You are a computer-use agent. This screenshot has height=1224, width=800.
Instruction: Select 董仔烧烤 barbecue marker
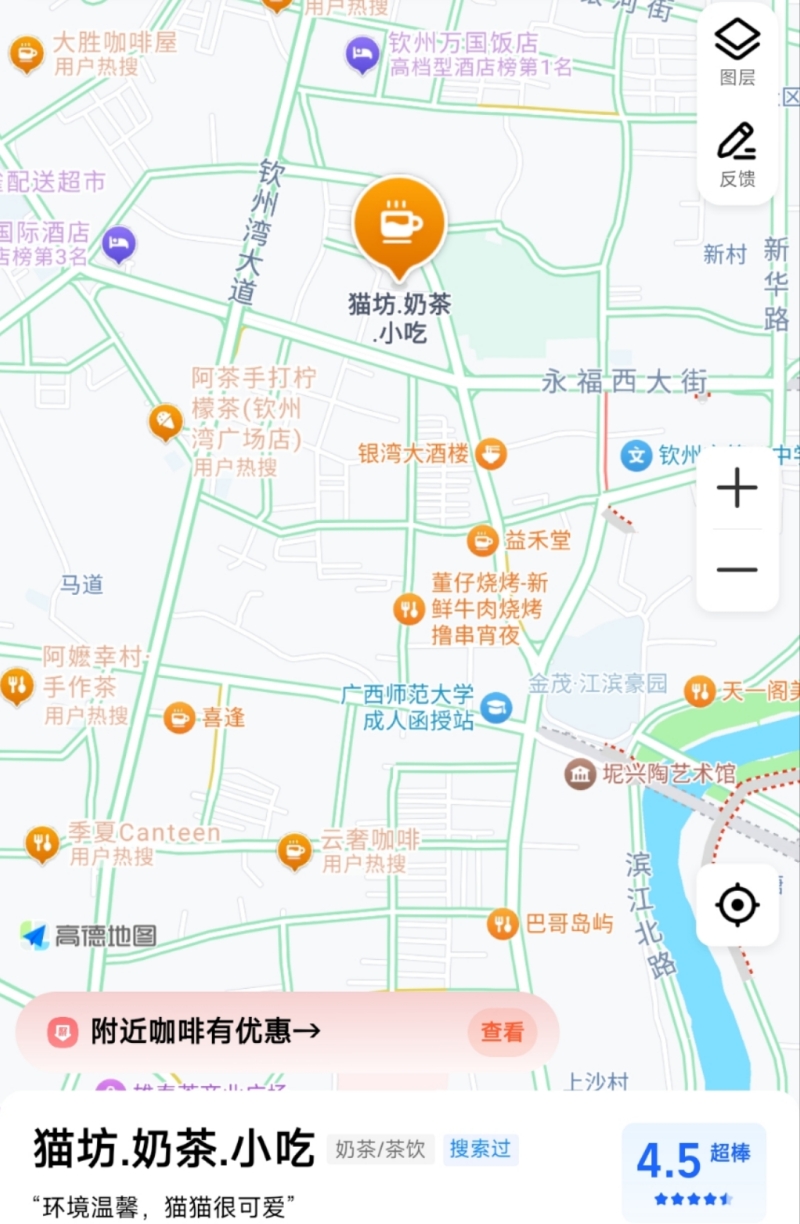409,608
